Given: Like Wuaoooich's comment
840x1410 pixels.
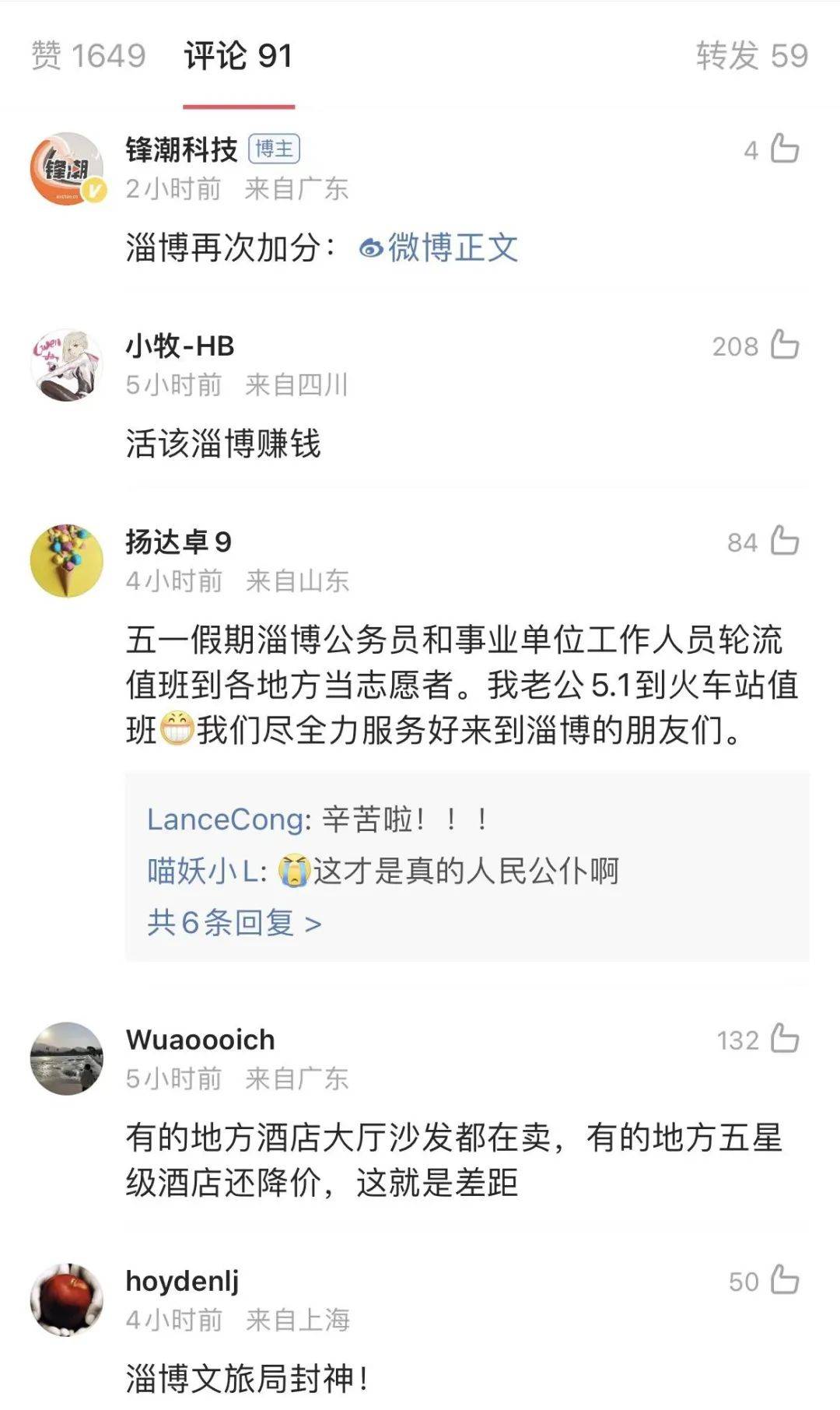Looking at the screenshot, I should point(784,1039).
